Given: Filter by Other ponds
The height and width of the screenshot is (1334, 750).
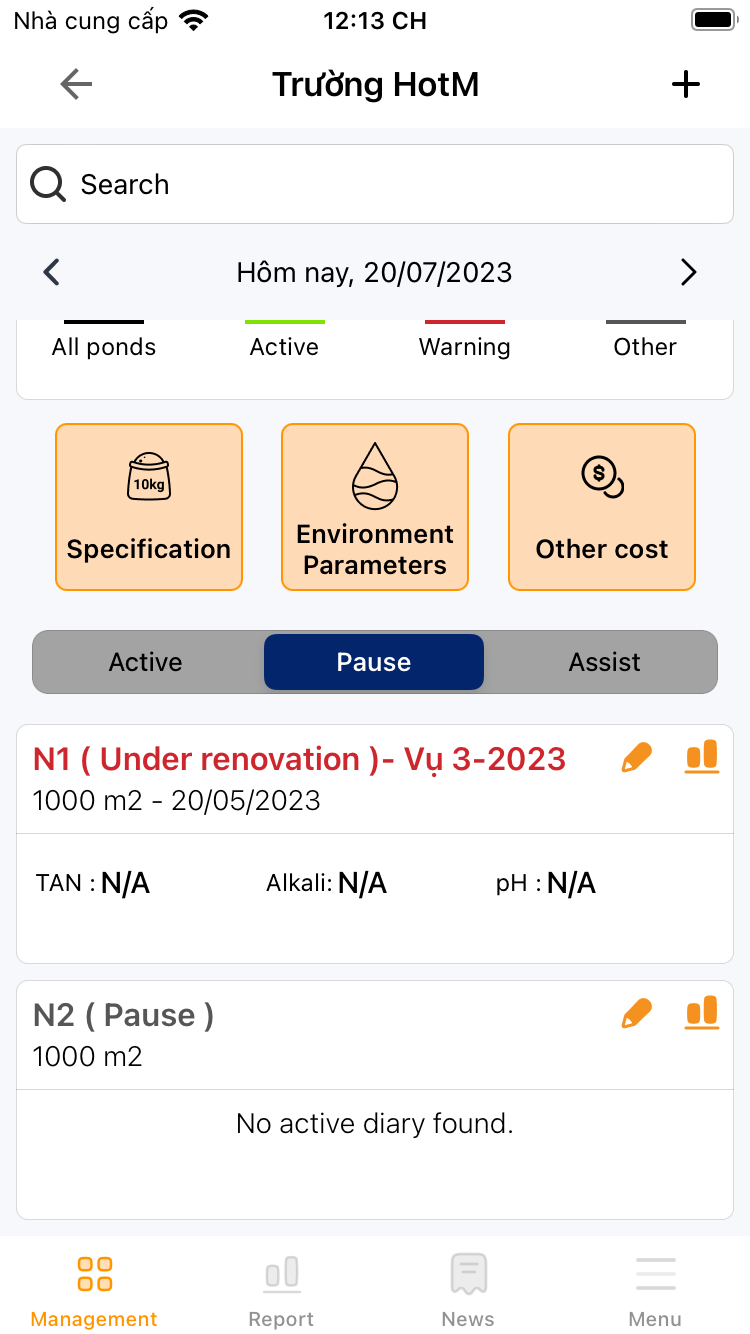Looking at the screenshot, I should pyautogui.click(x=645, y=346).
